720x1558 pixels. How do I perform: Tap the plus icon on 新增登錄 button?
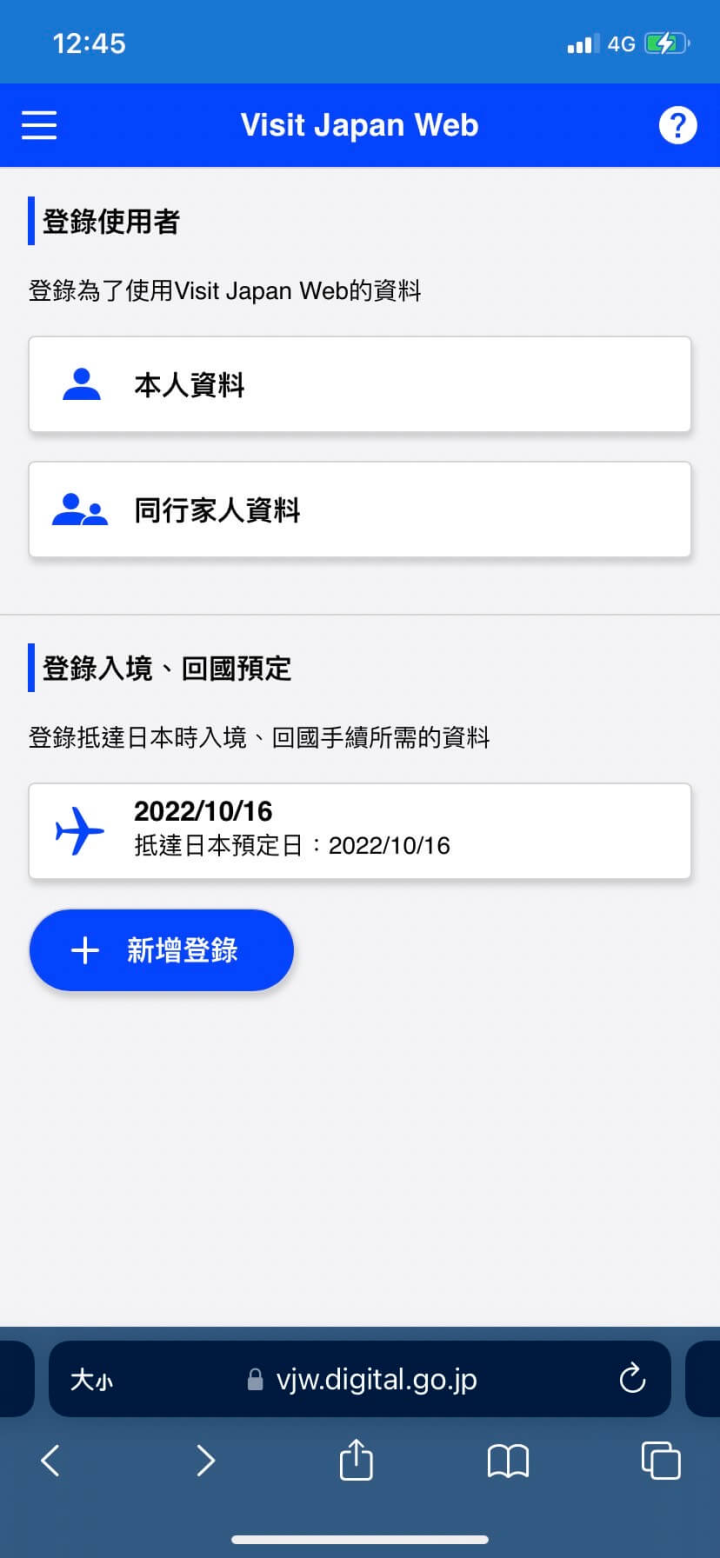[x=85, y=950]
